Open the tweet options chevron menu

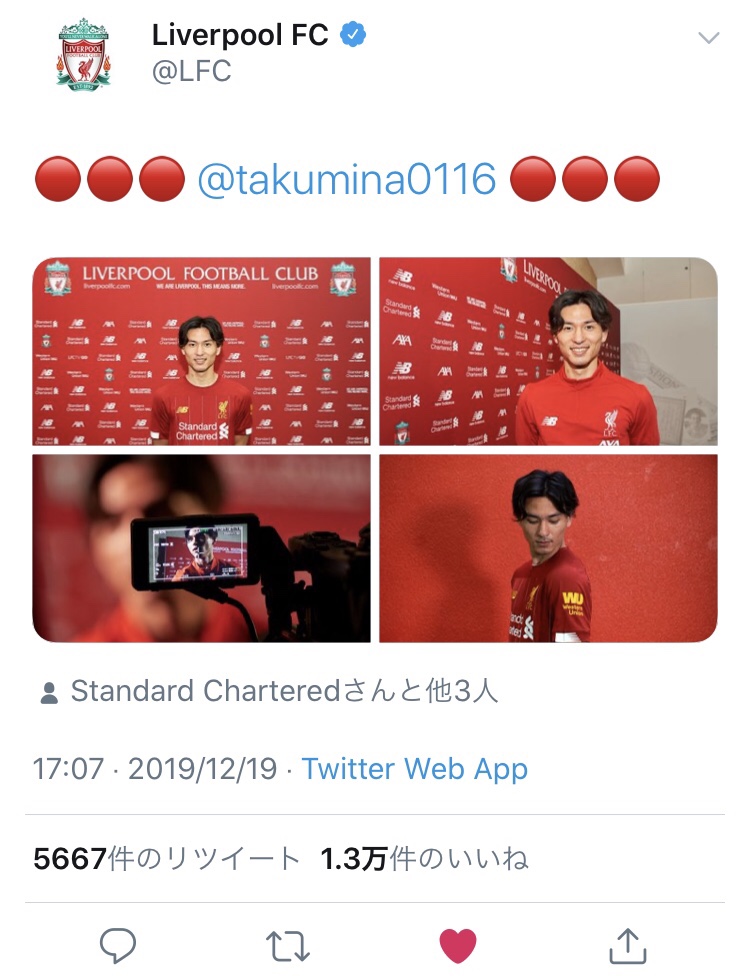tap(708, 39)
